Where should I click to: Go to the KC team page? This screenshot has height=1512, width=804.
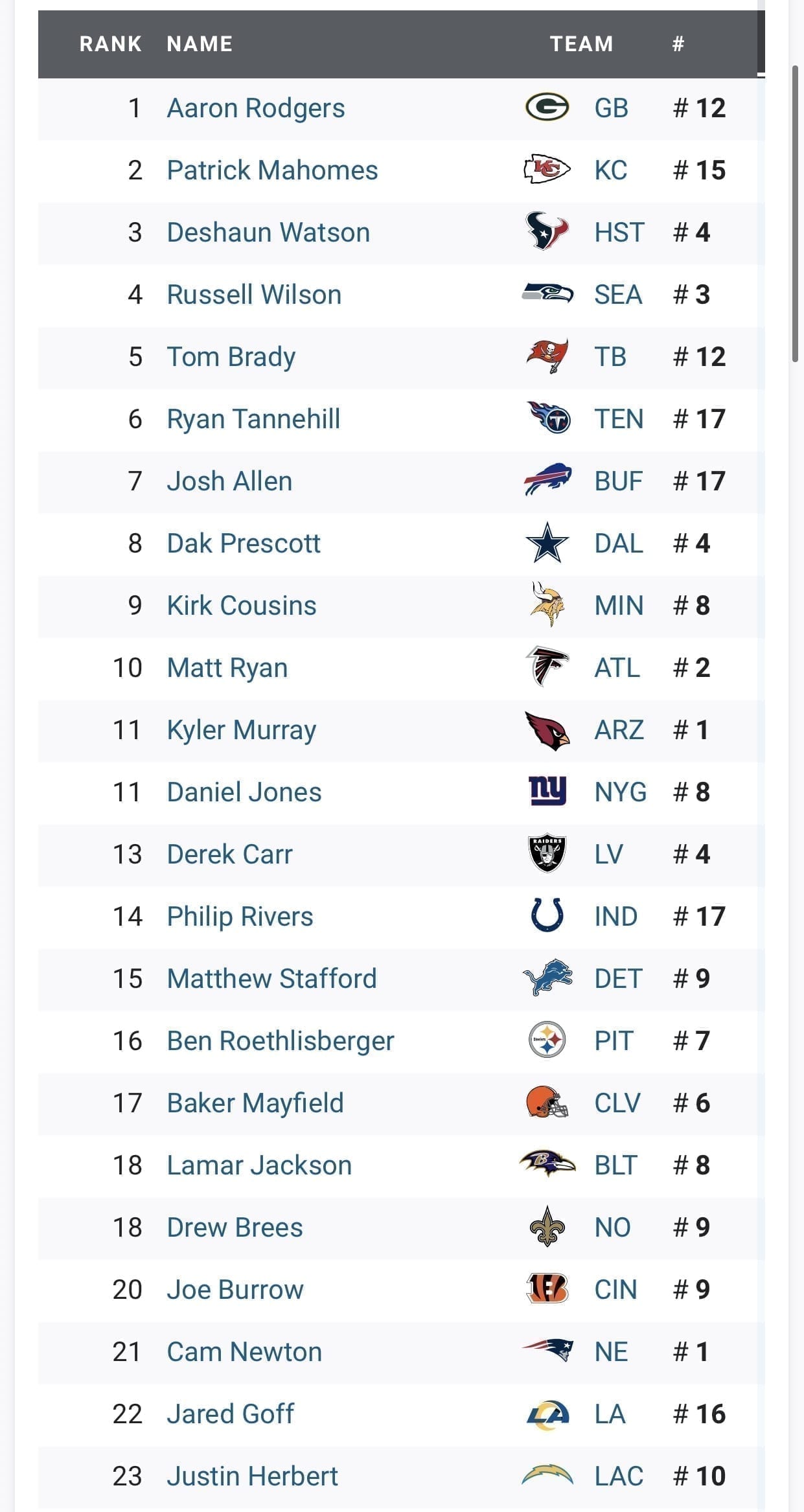point(610,170)
